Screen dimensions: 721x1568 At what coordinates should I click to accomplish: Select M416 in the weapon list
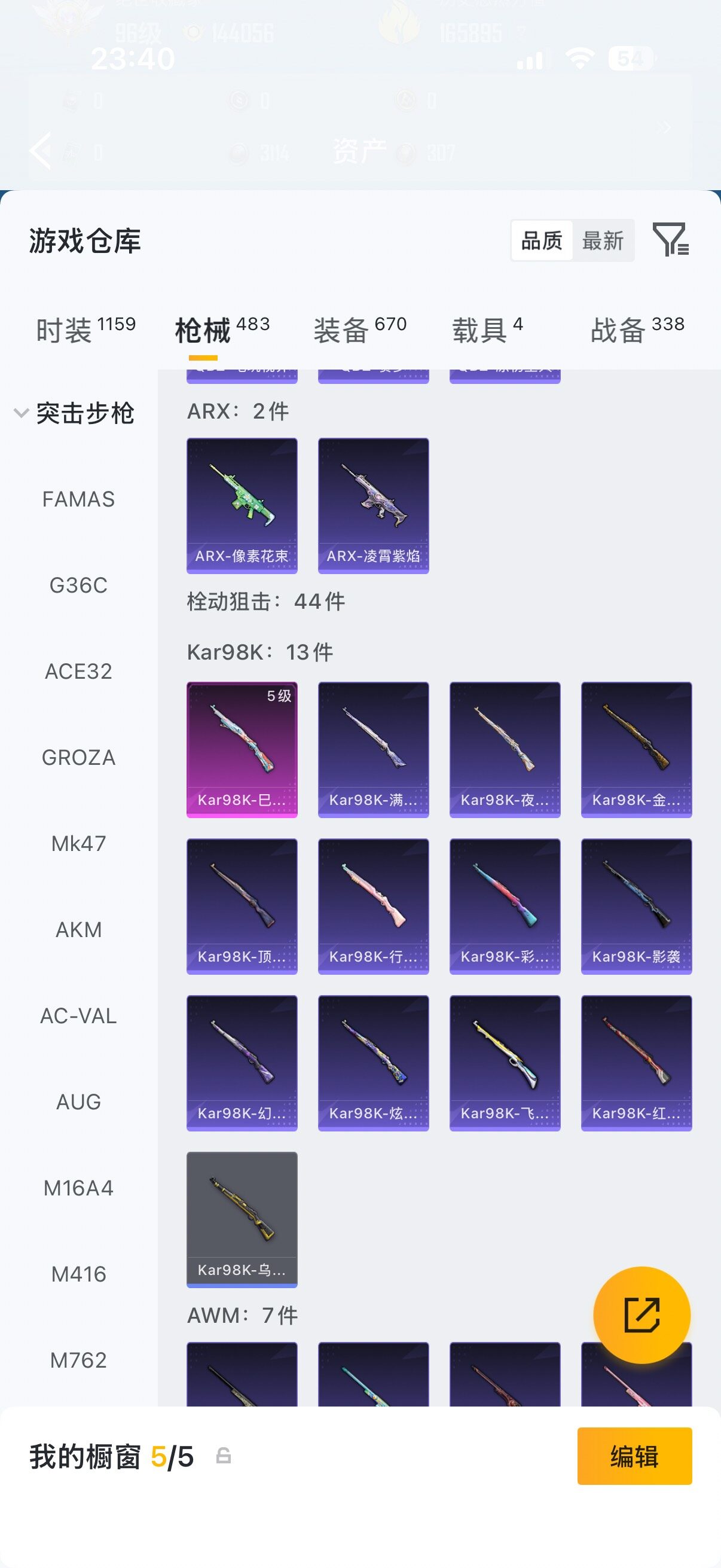click(x=78, y=1274)
